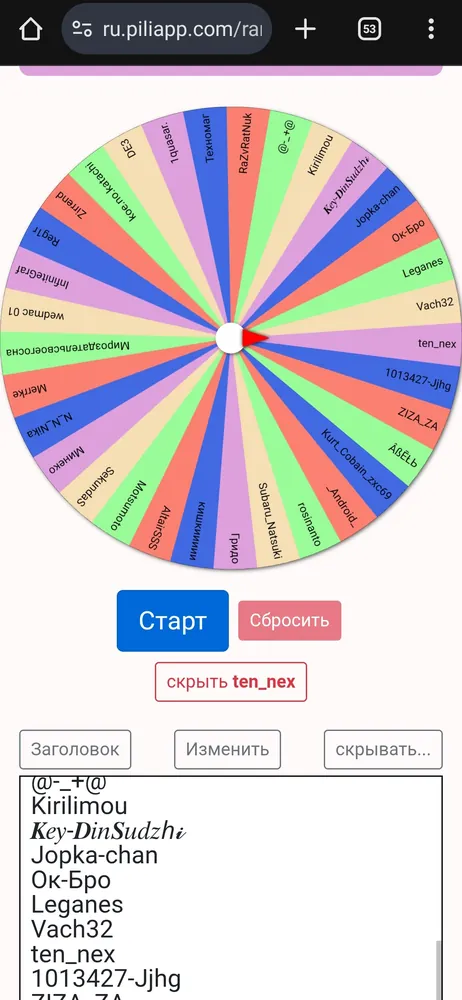The image size is (462, 1000).
Task: Go to the browser home page
Action: pos(31,29)
